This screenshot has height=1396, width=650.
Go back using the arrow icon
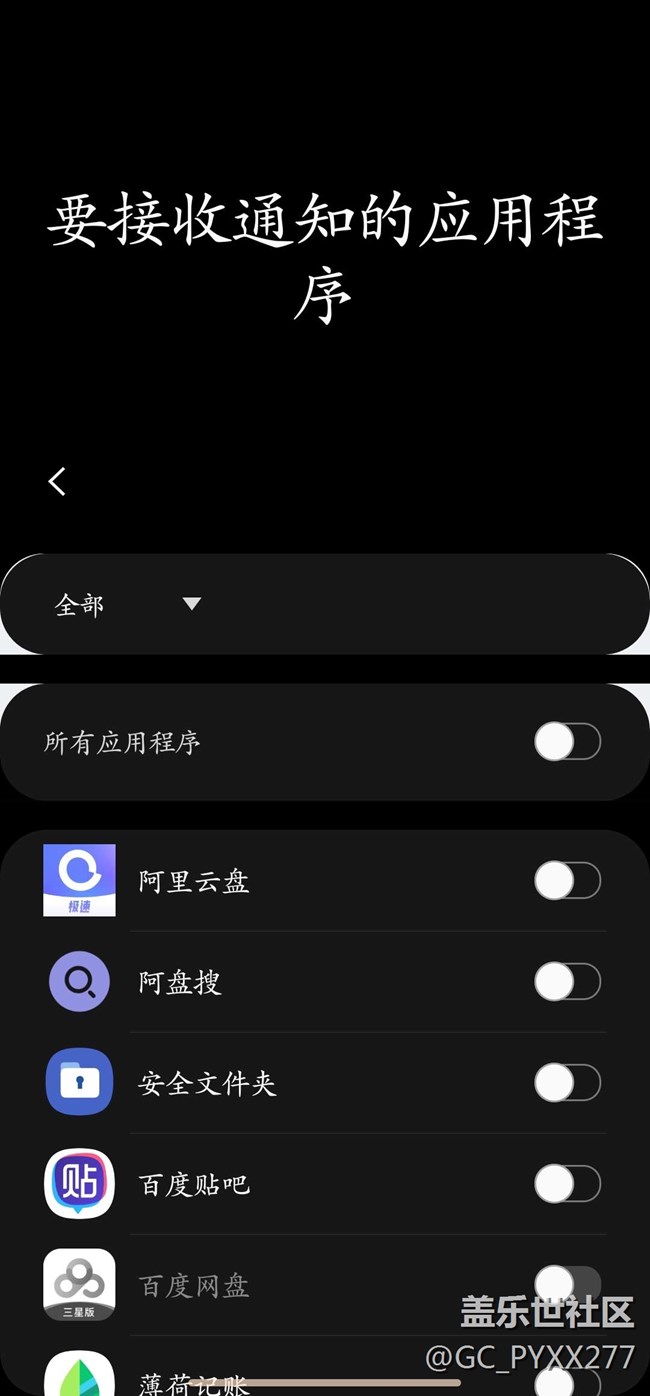pyautogui.click(x=57, y=481)
